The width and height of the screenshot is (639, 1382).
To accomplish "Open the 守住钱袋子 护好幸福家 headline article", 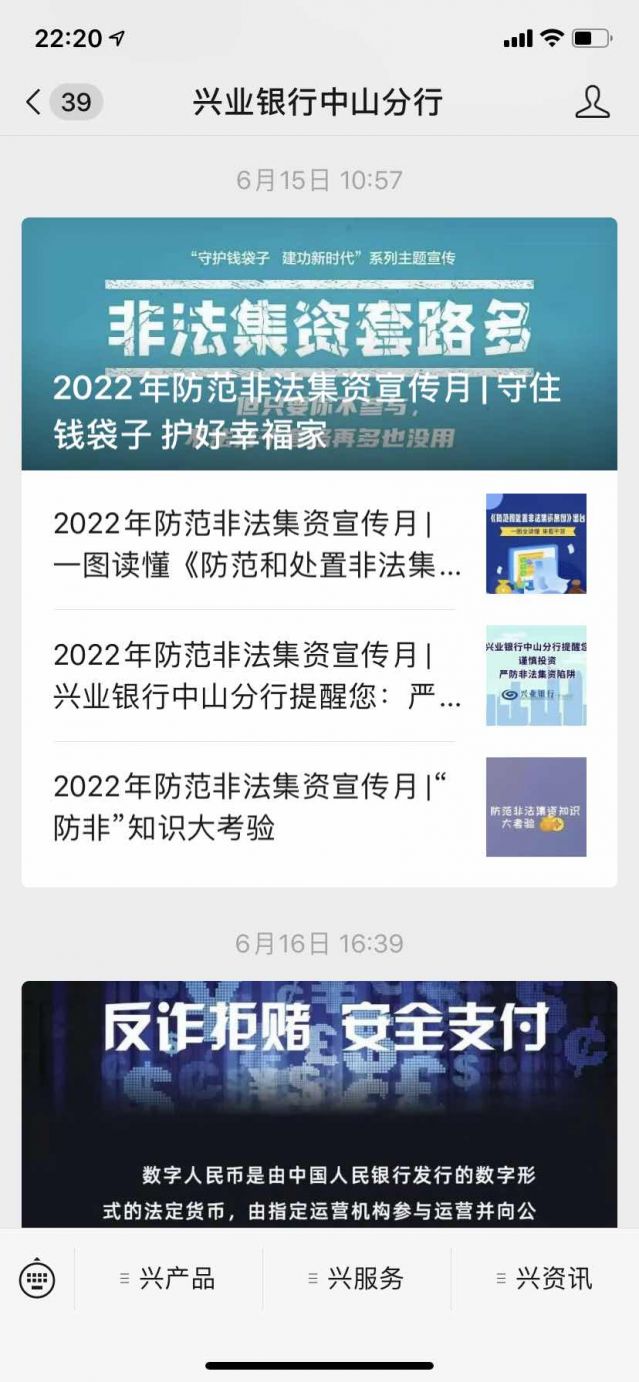I will (319, 344).
